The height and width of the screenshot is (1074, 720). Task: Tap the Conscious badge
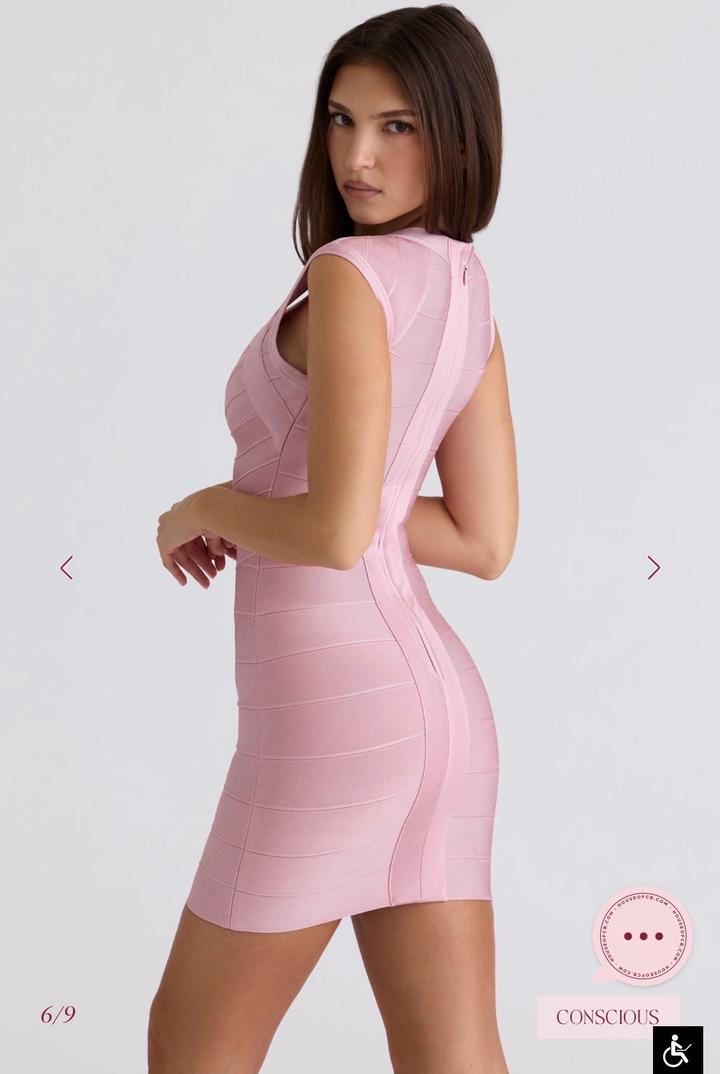click(607, 1017)
